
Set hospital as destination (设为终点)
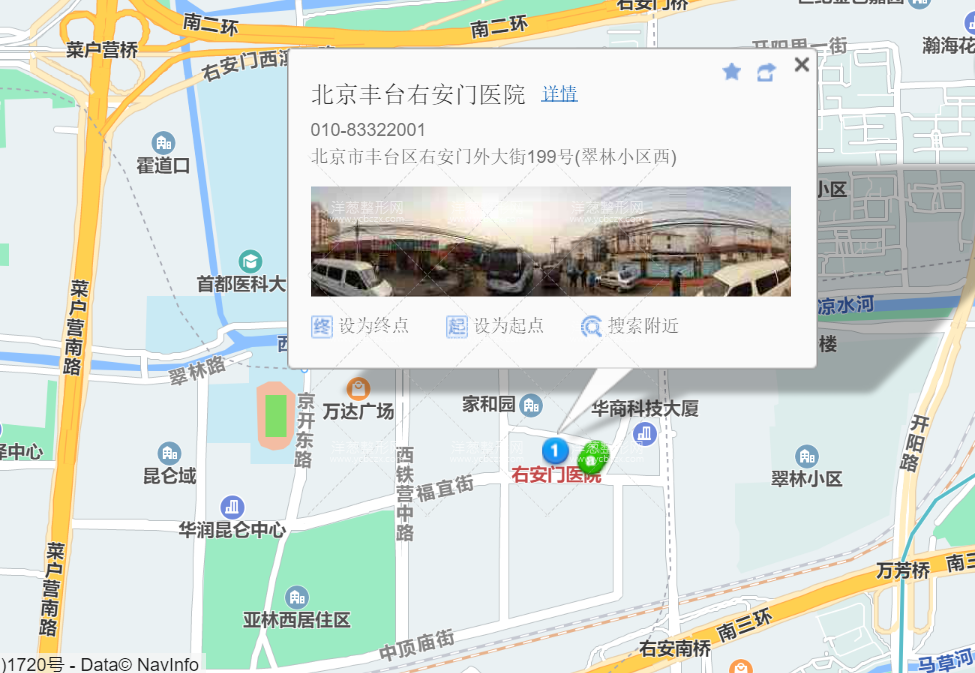click(x=361, y=326)
